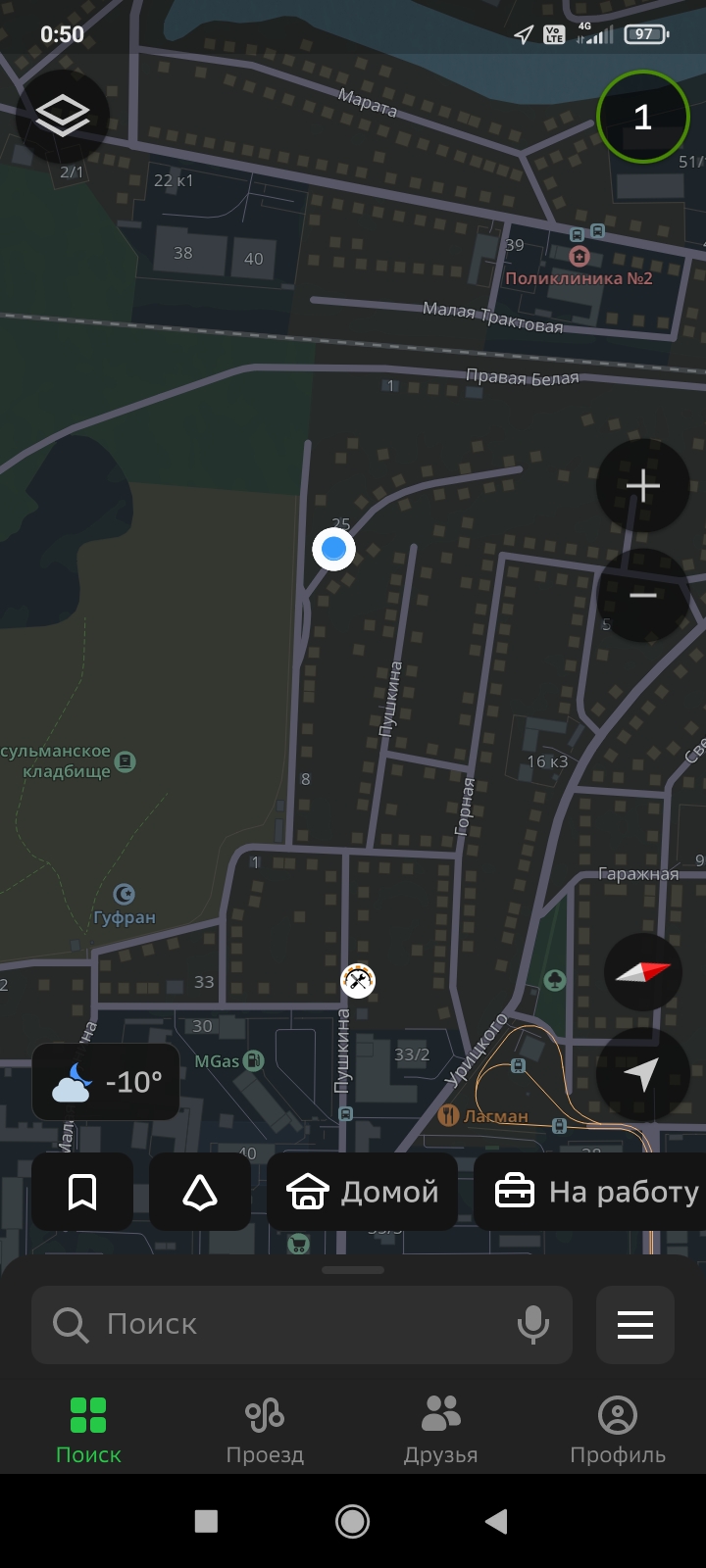Start voice search with the microphone

(533, 1325)
